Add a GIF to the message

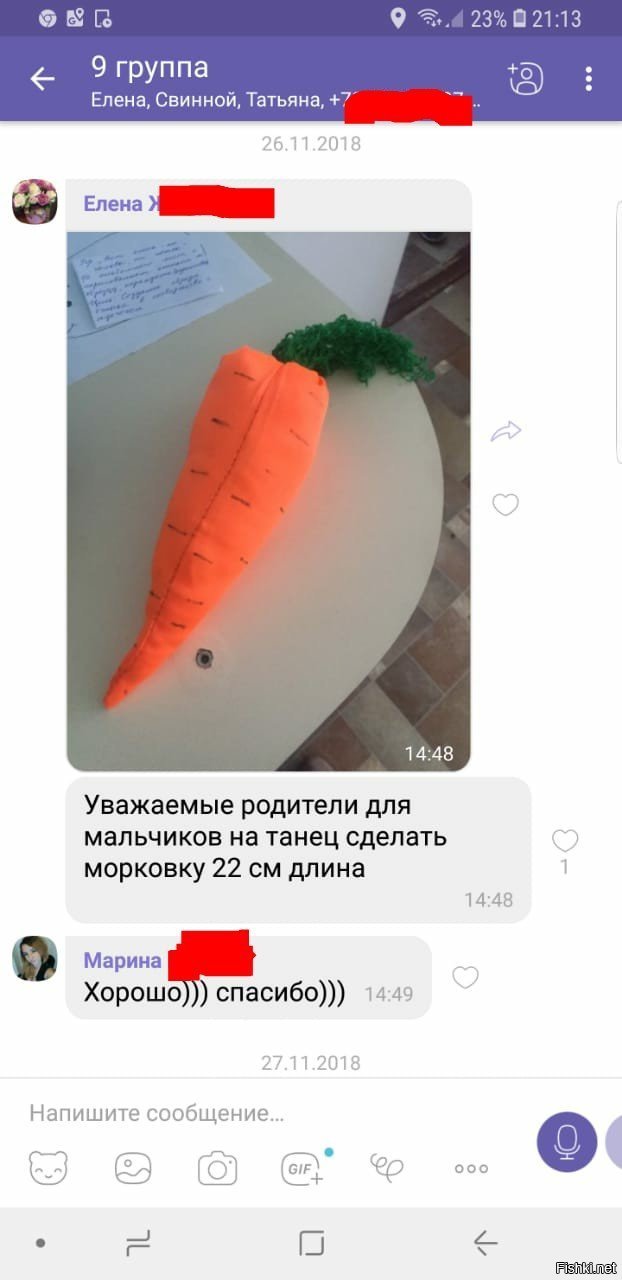click(x=301, y=1167)
